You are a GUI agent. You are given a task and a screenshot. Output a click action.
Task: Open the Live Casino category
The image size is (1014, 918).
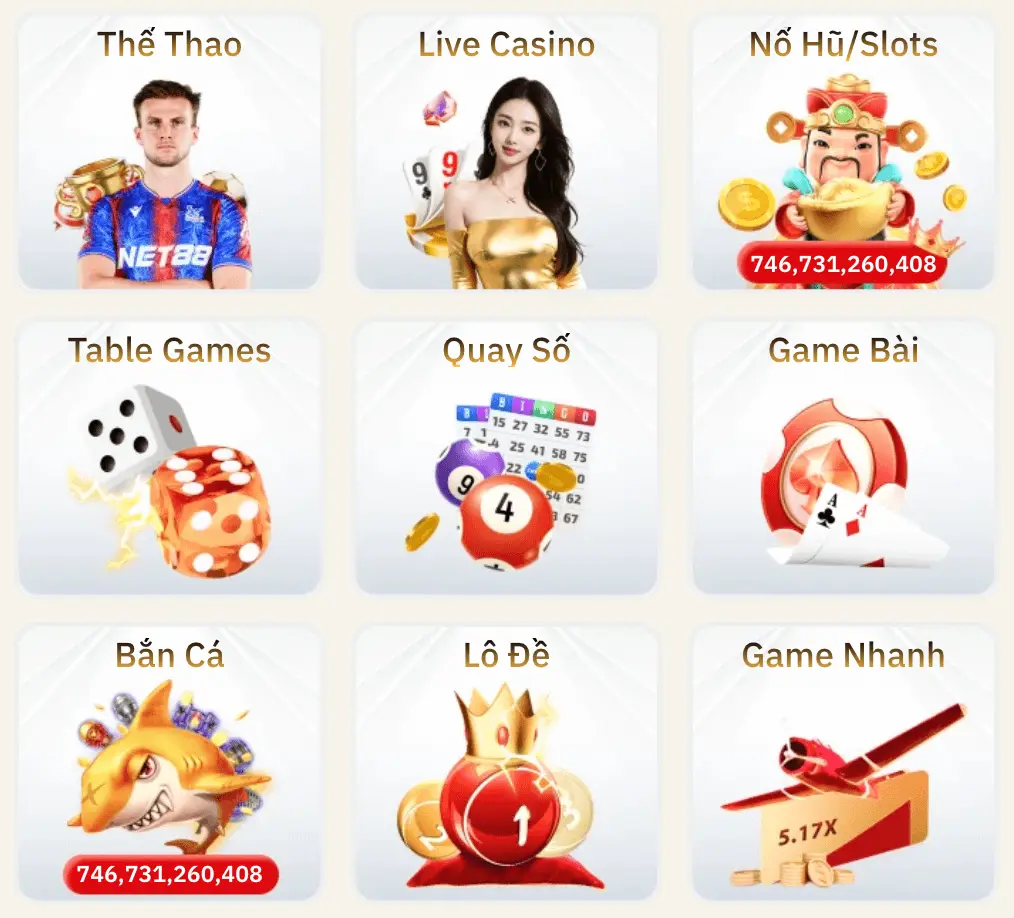click(506, 152)
